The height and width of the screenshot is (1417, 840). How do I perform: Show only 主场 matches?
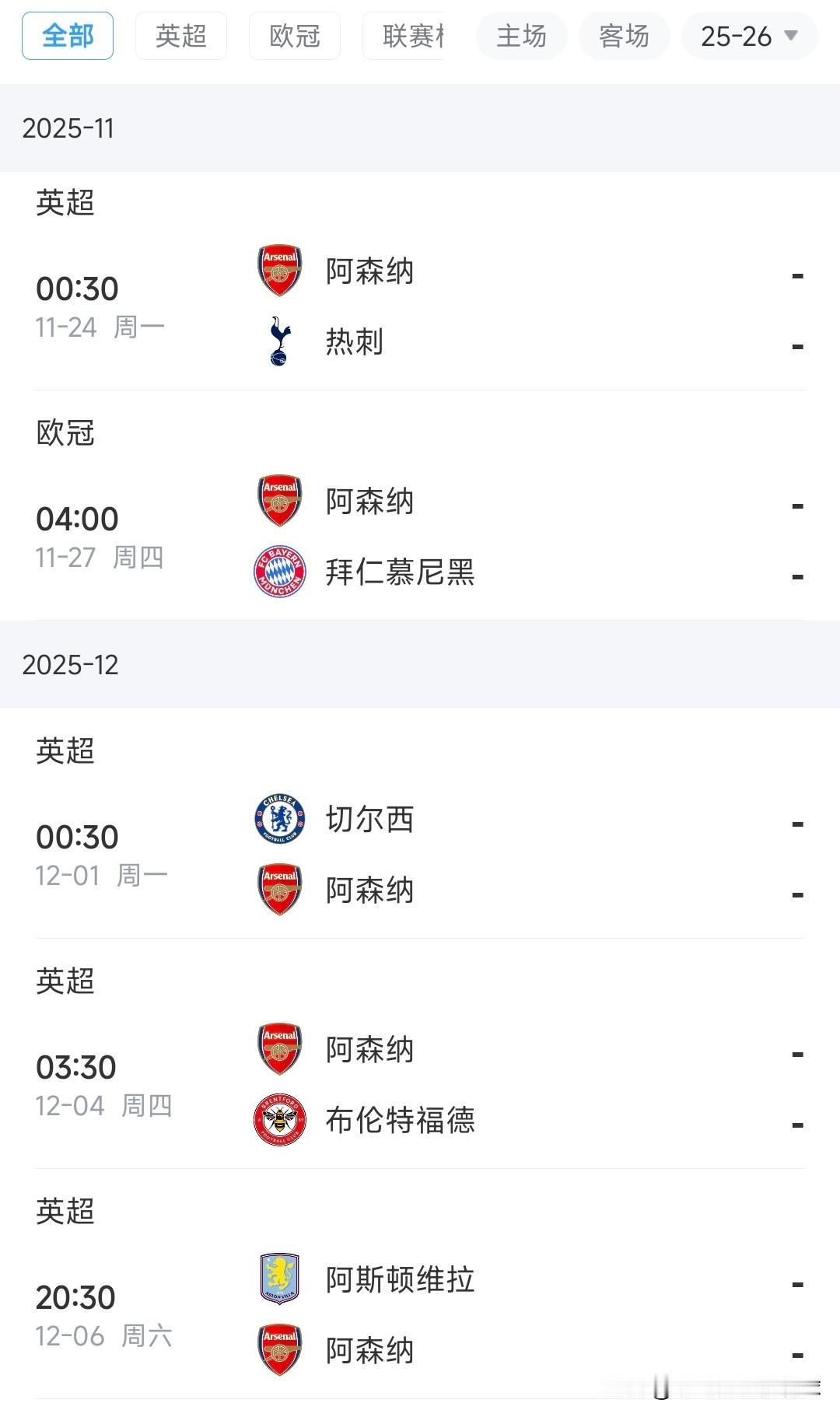[x=522, y=36]
